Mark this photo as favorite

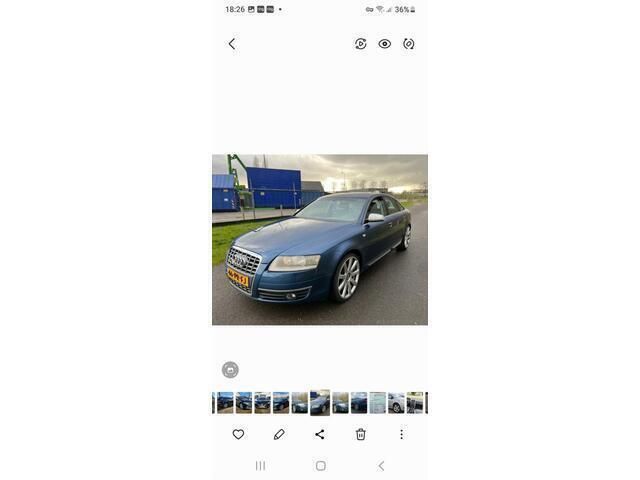point(238,434)
